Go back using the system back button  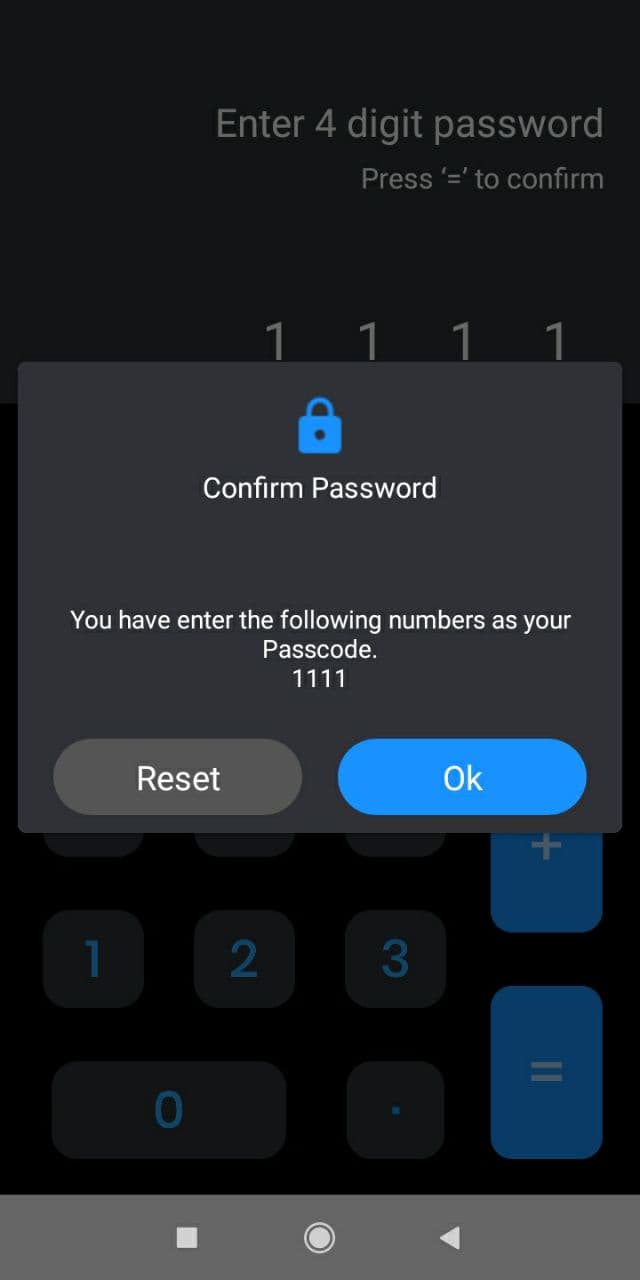449,1238
